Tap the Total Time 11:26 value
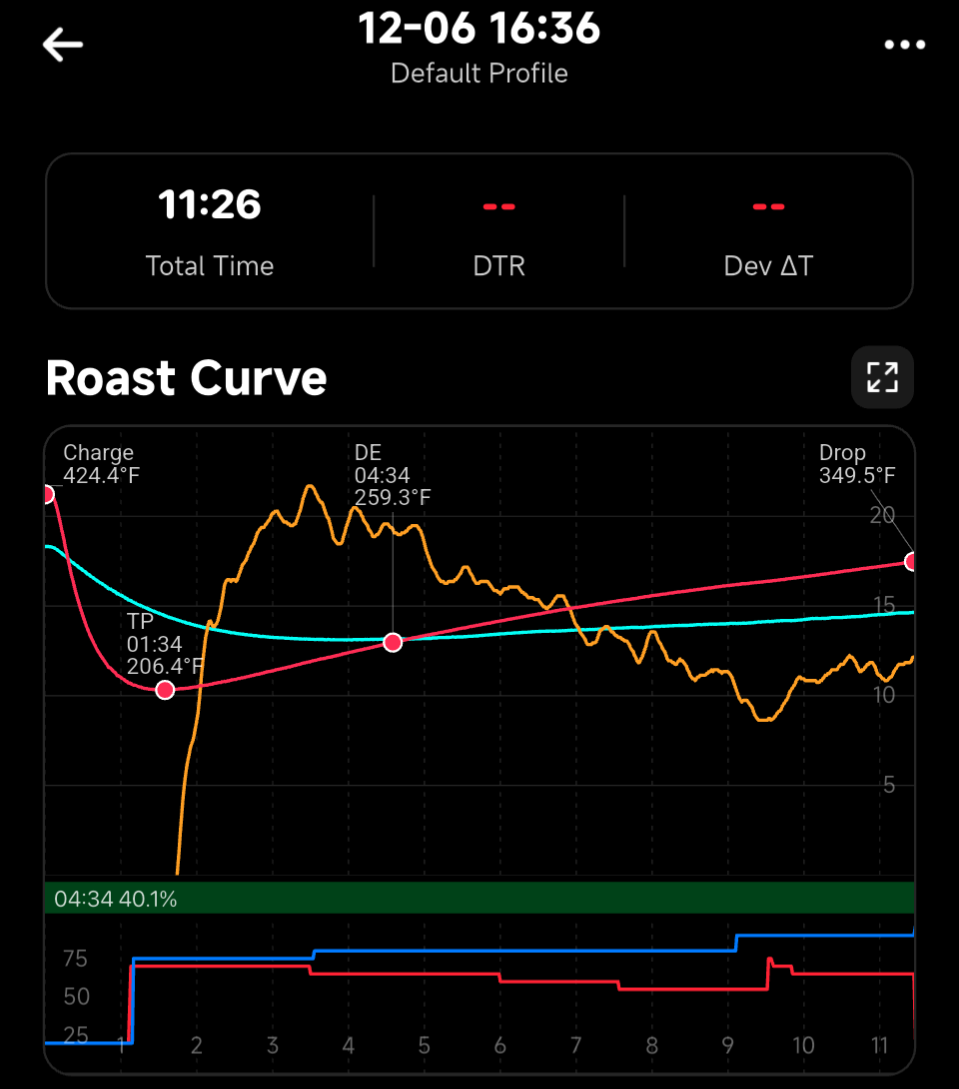Viewport: 959px width, 1089px height. pos(210,205)
